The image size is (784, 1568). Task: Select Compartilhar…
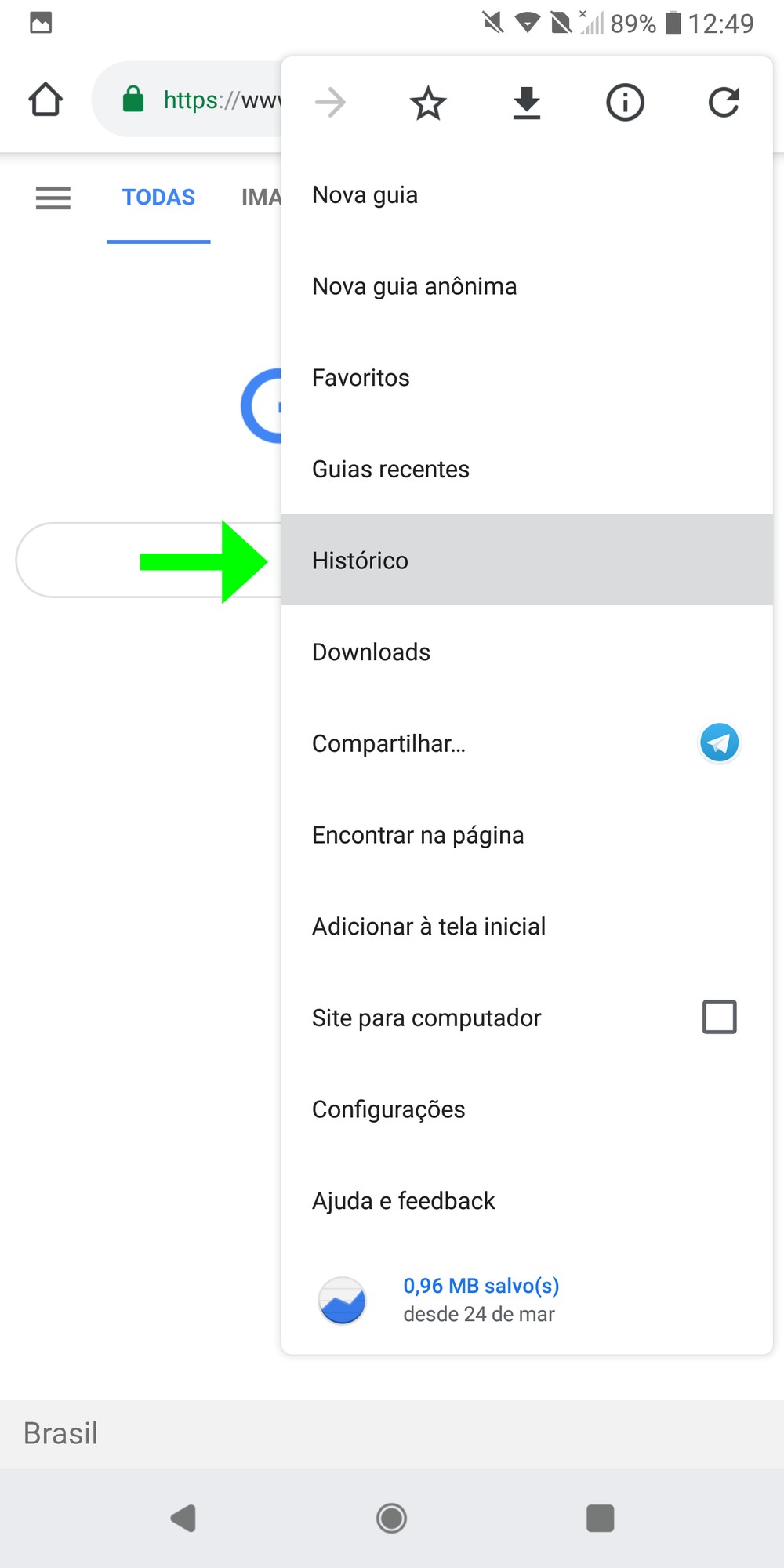[389, 743]
